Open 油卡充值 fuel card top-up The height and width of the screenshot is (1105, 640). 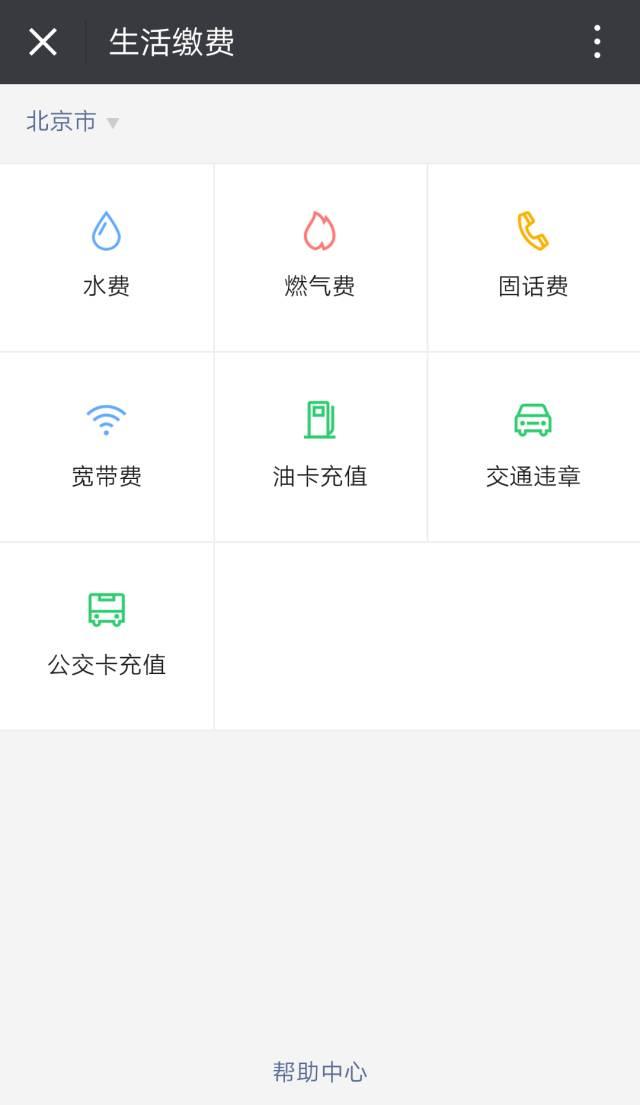(320, 447)
